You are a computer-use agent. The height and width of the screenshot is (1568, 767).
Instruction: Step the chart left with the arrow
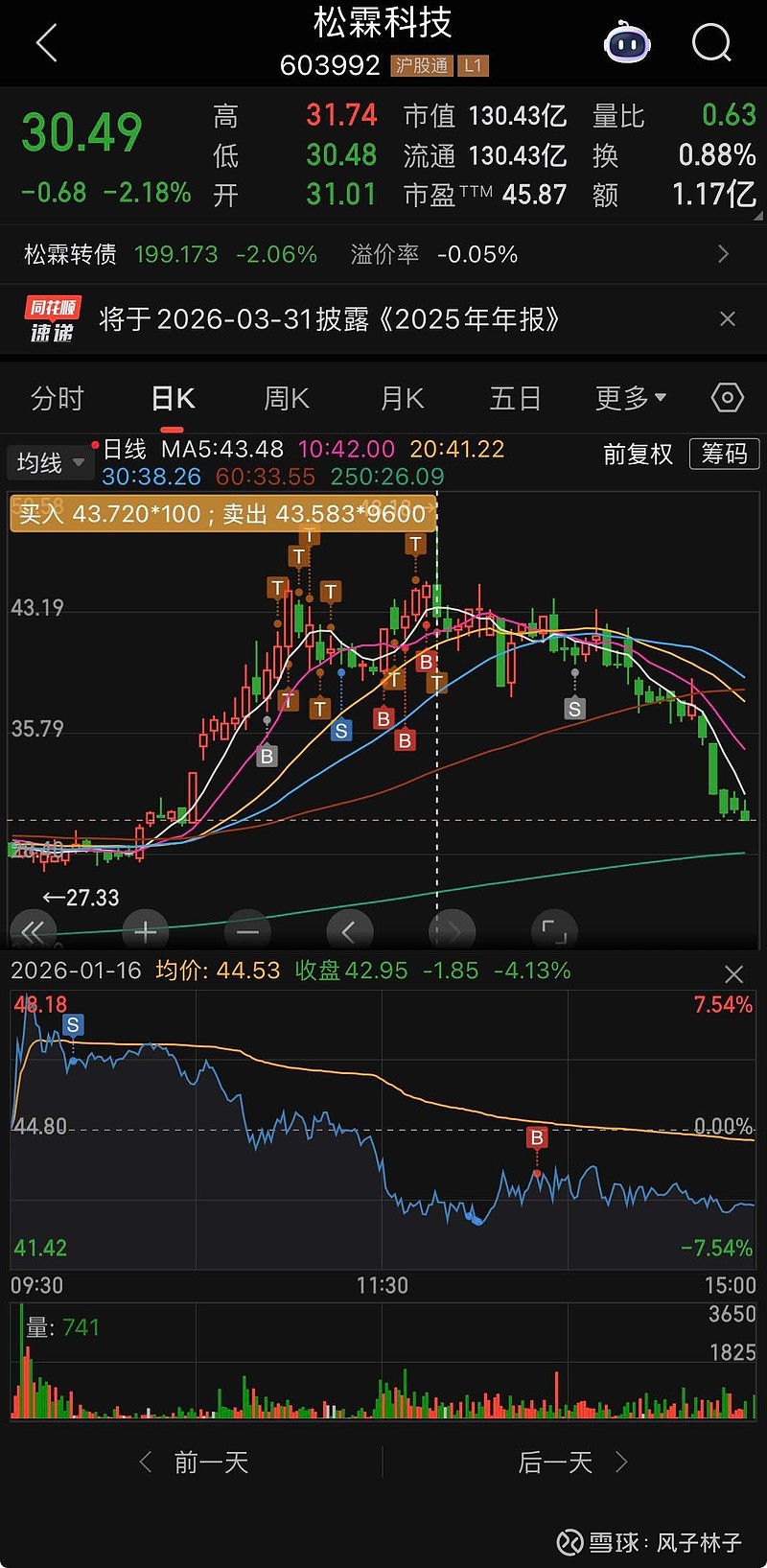coord(349,930)
